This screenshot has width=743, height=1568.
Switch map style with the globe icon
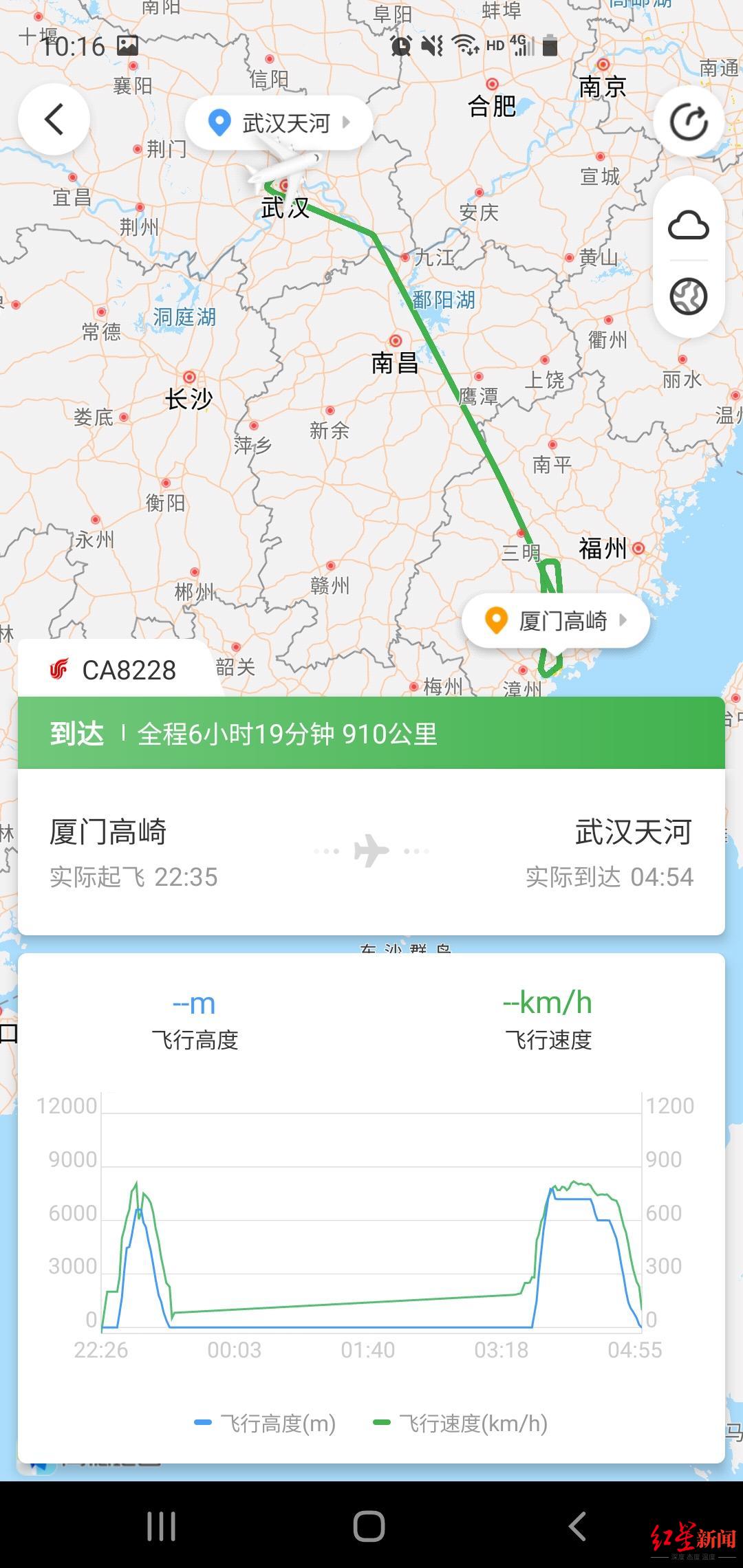click(689, 296)
